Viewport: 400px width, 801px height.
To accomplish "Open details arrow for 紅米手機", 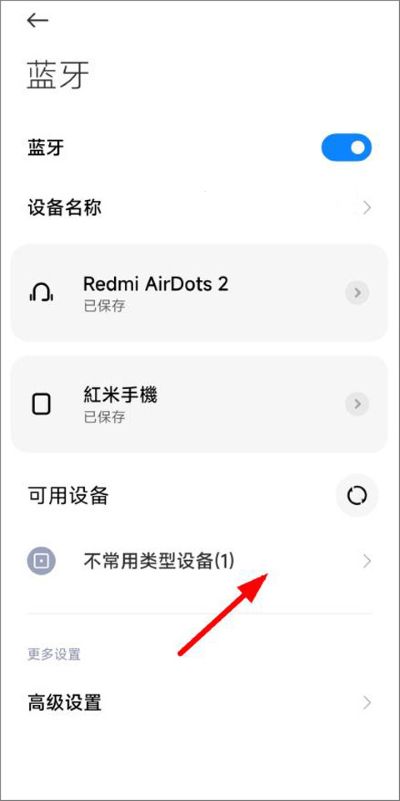I will pyautogui.click(x=357, y=404).
